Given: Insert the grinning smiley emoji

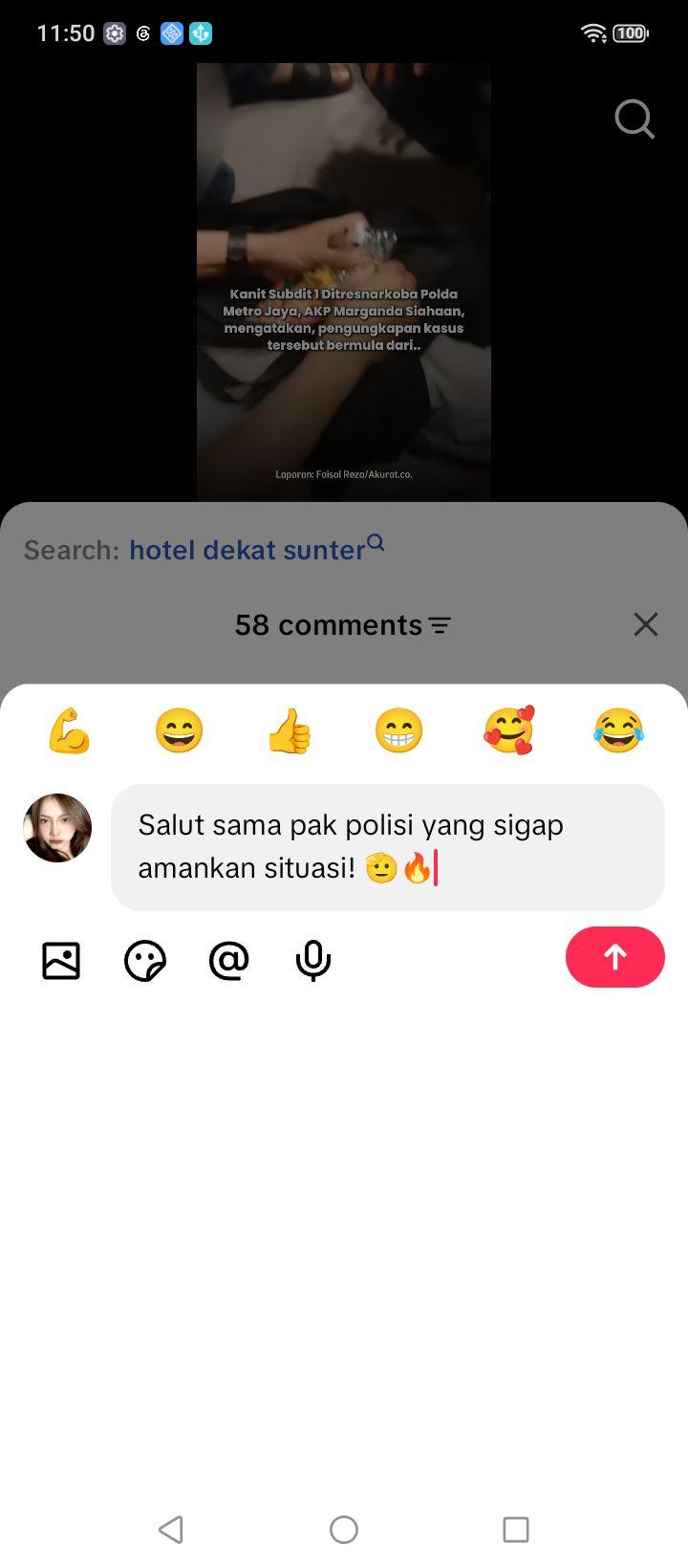Looking at the screenshot, I should point(180,731).
